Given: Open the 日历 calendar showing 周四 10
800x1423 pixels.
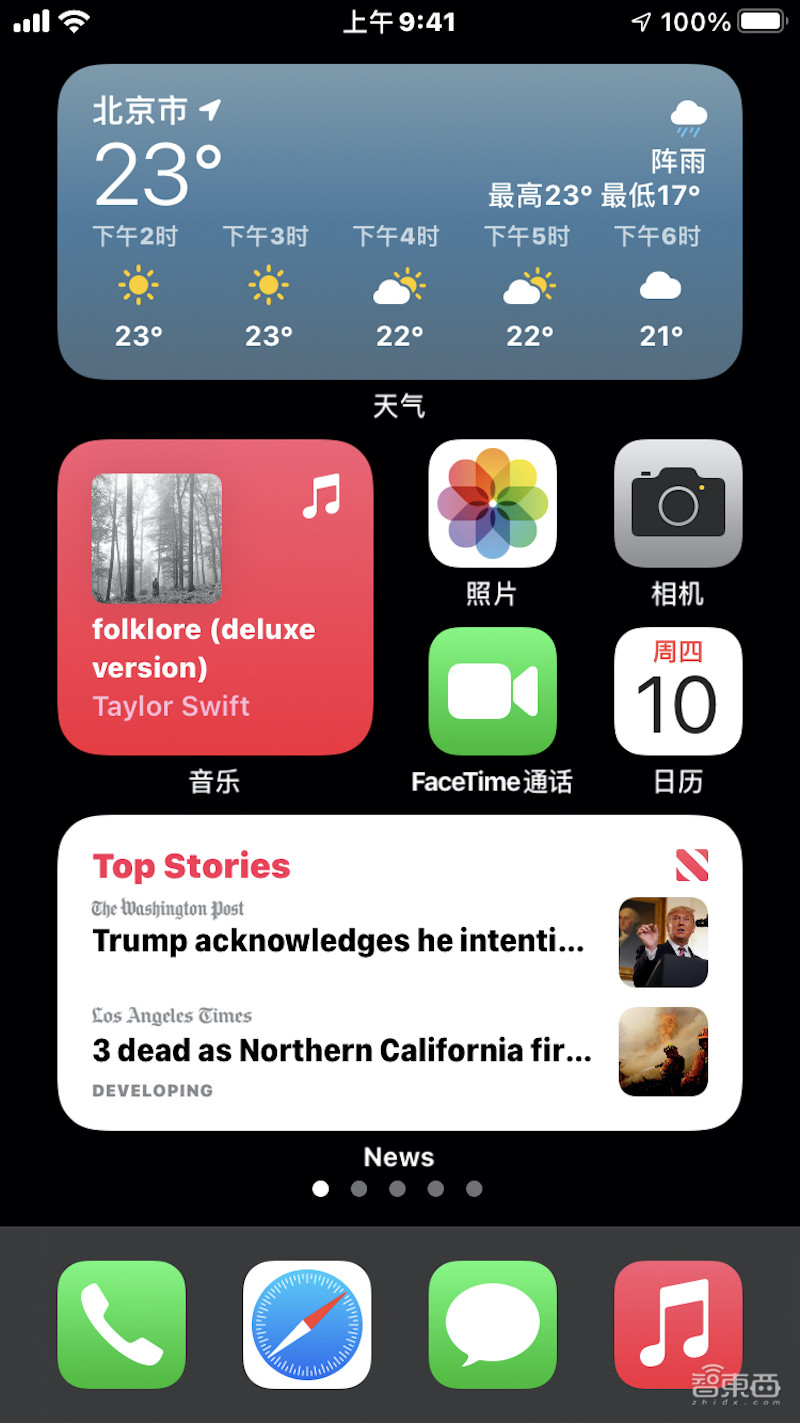Looking at the screenshot, I should point(678,691).
